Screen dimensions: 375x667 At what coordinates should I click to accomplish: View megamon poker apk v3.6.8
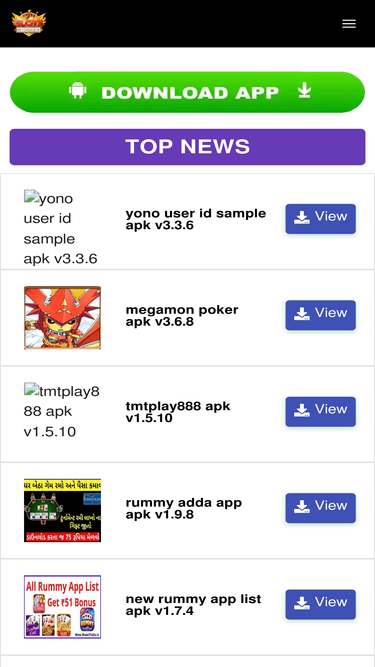click(320, 315)
